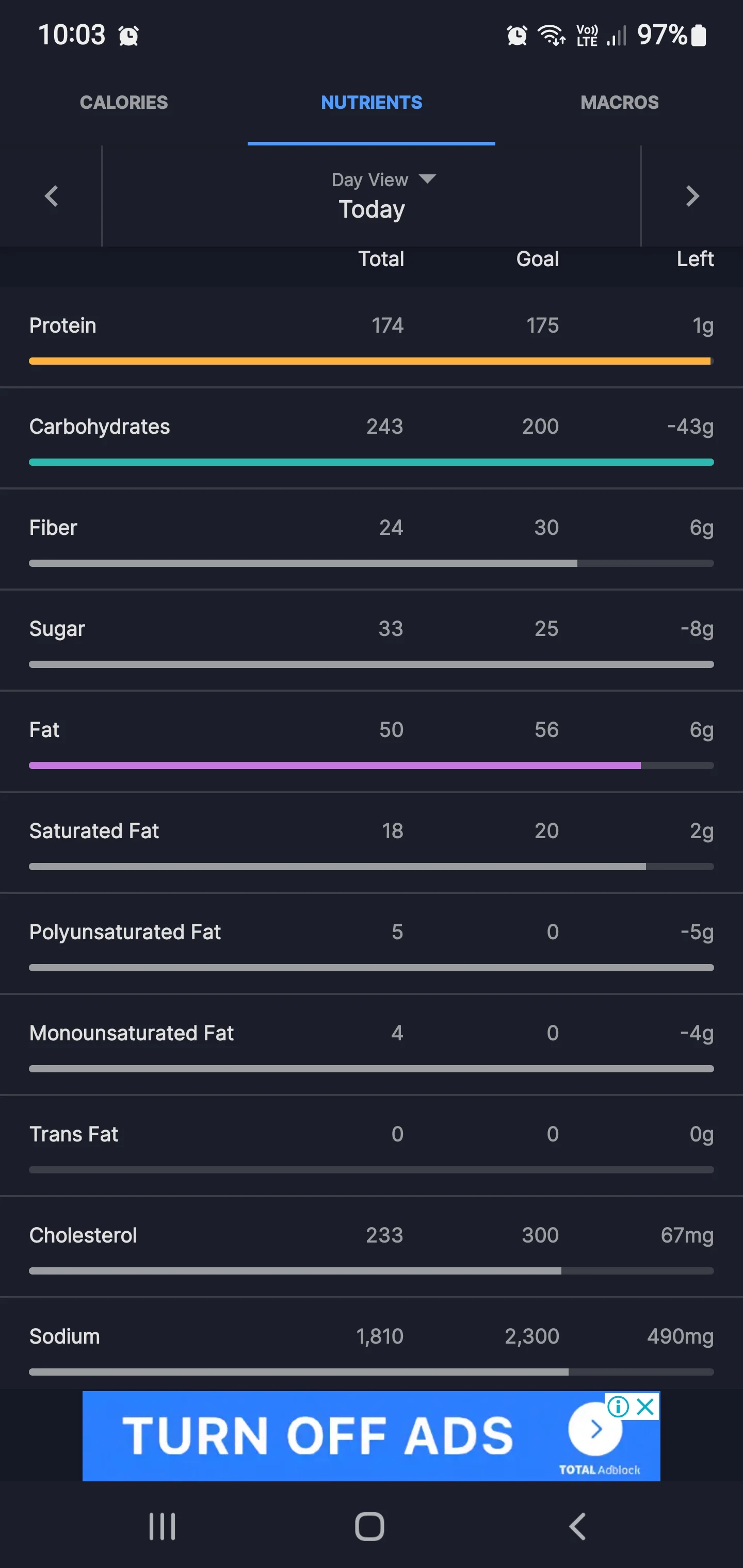Open the Day View dropdown
The height and width of the screenshot is (1568, 743).
click(384, 179)
